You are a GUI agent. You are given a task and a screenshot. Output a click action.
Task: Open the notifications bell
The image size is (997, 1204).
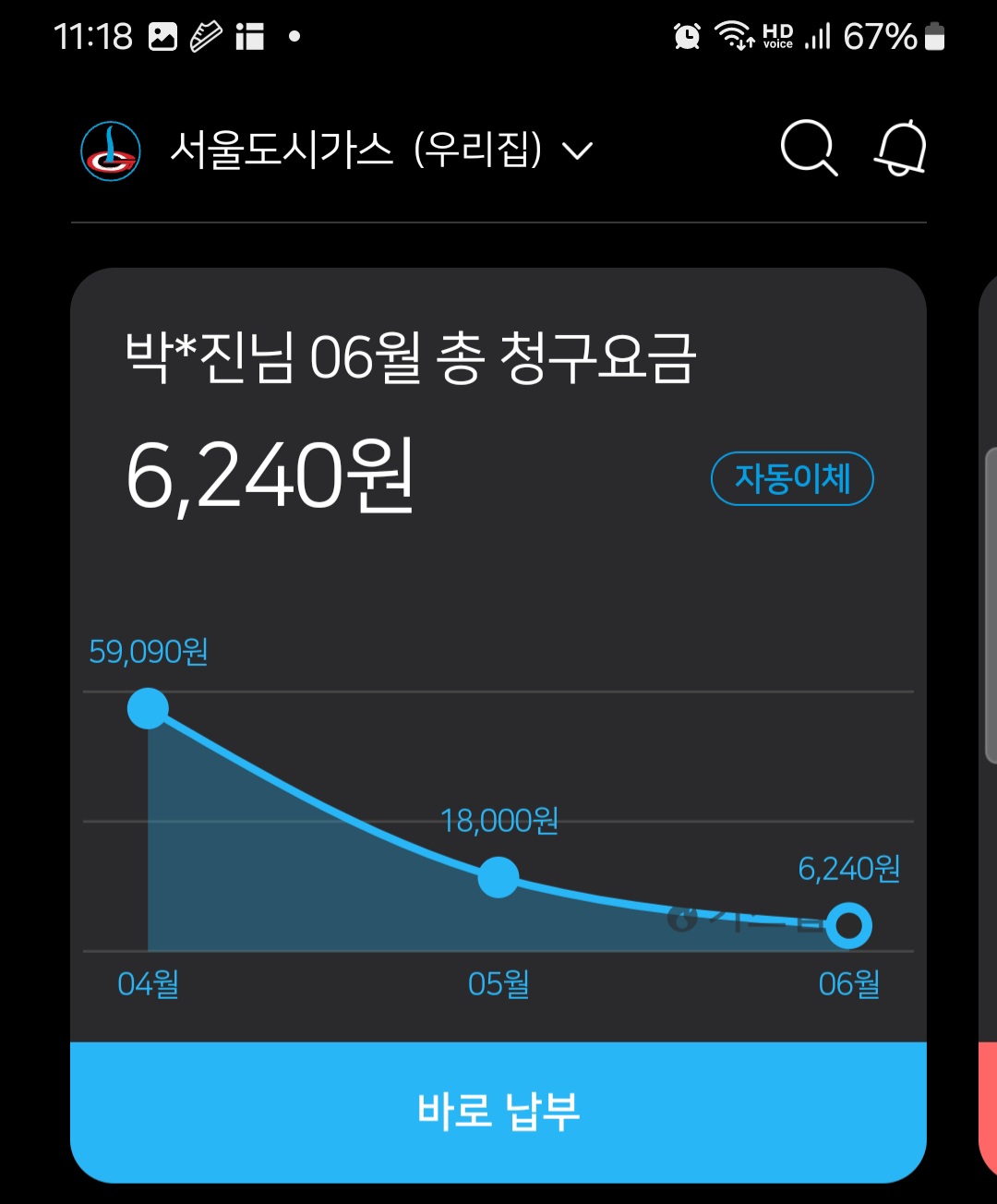(x=900, y=148)
